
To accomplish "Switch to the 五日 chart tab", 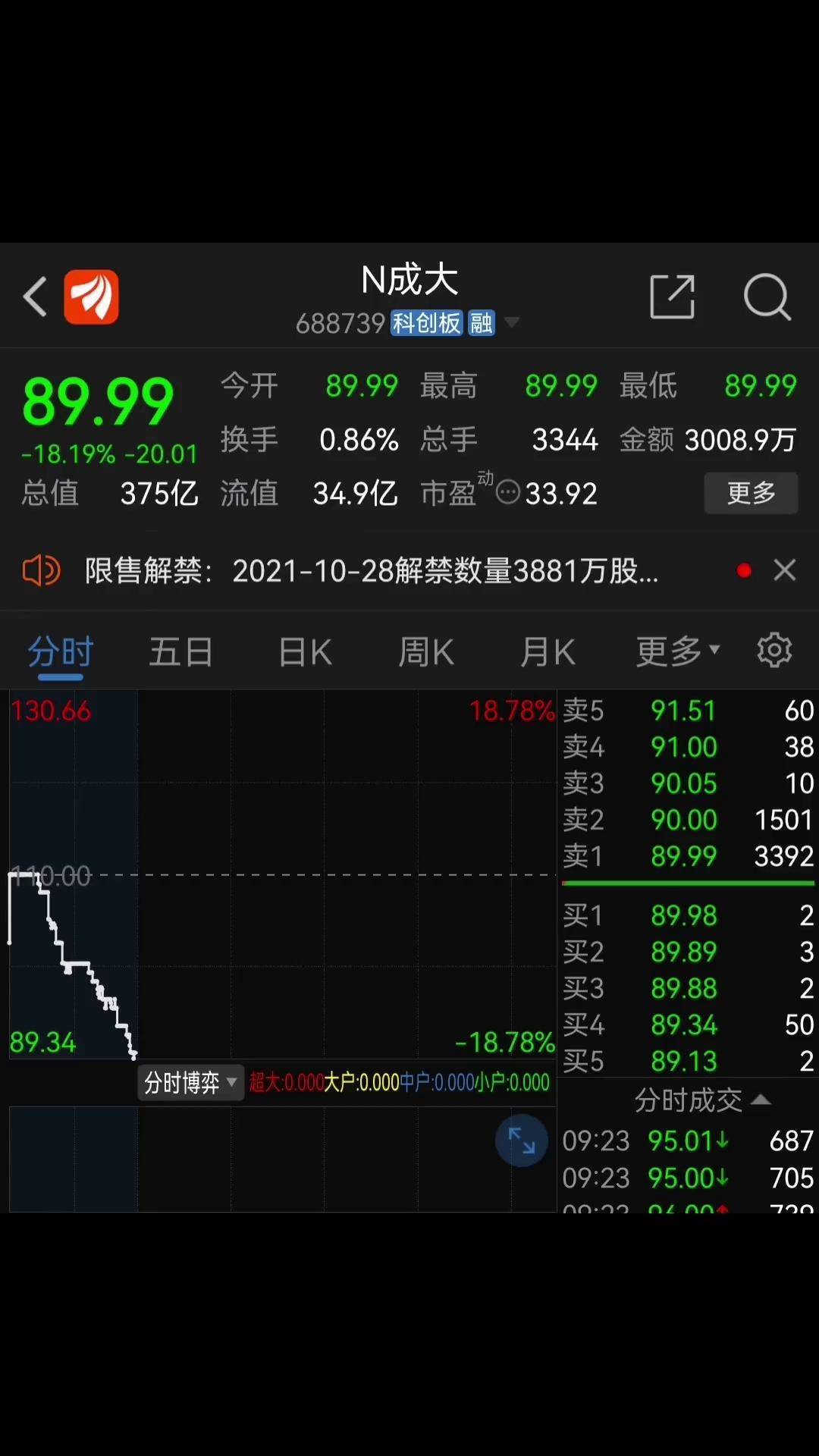I will (x=180, y=651).
